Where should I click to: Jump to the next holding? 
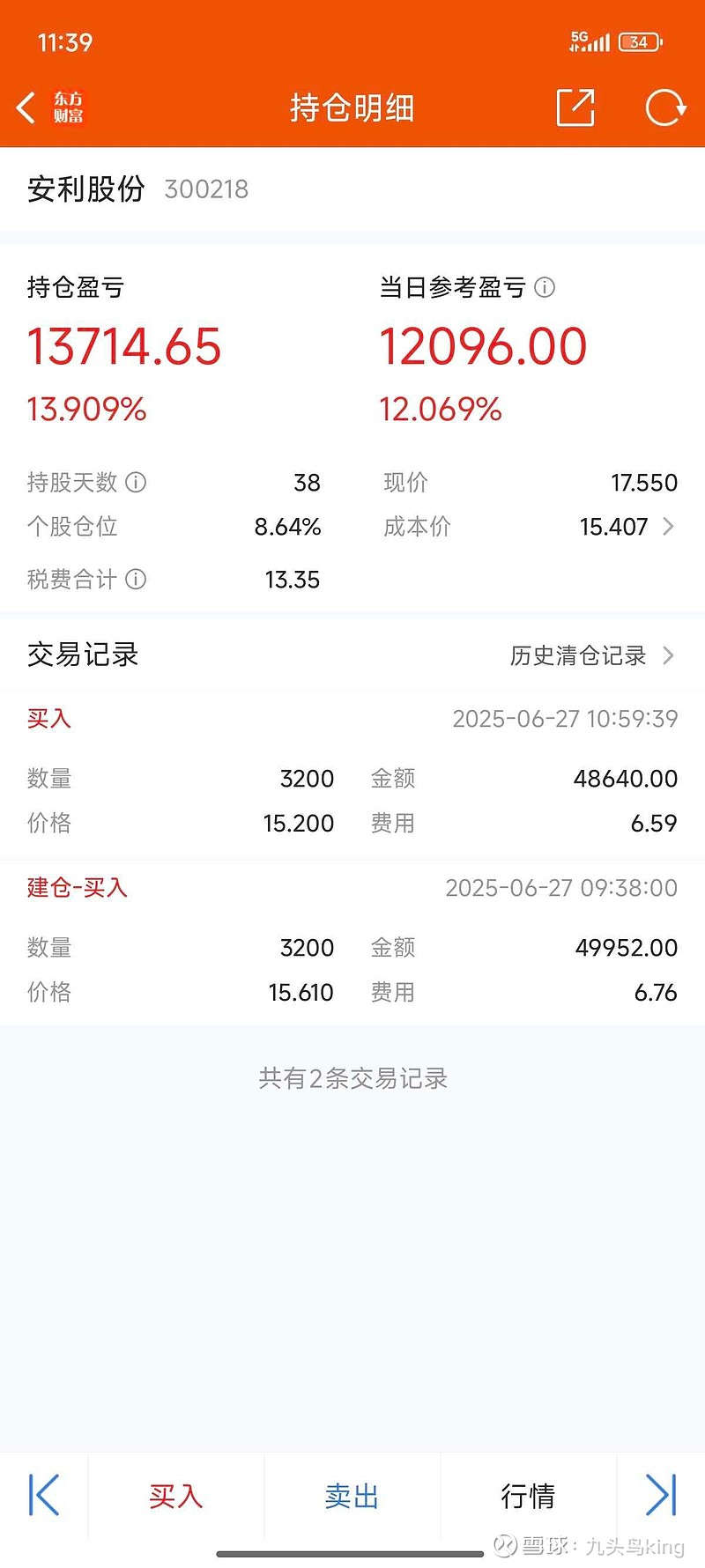661,1495
